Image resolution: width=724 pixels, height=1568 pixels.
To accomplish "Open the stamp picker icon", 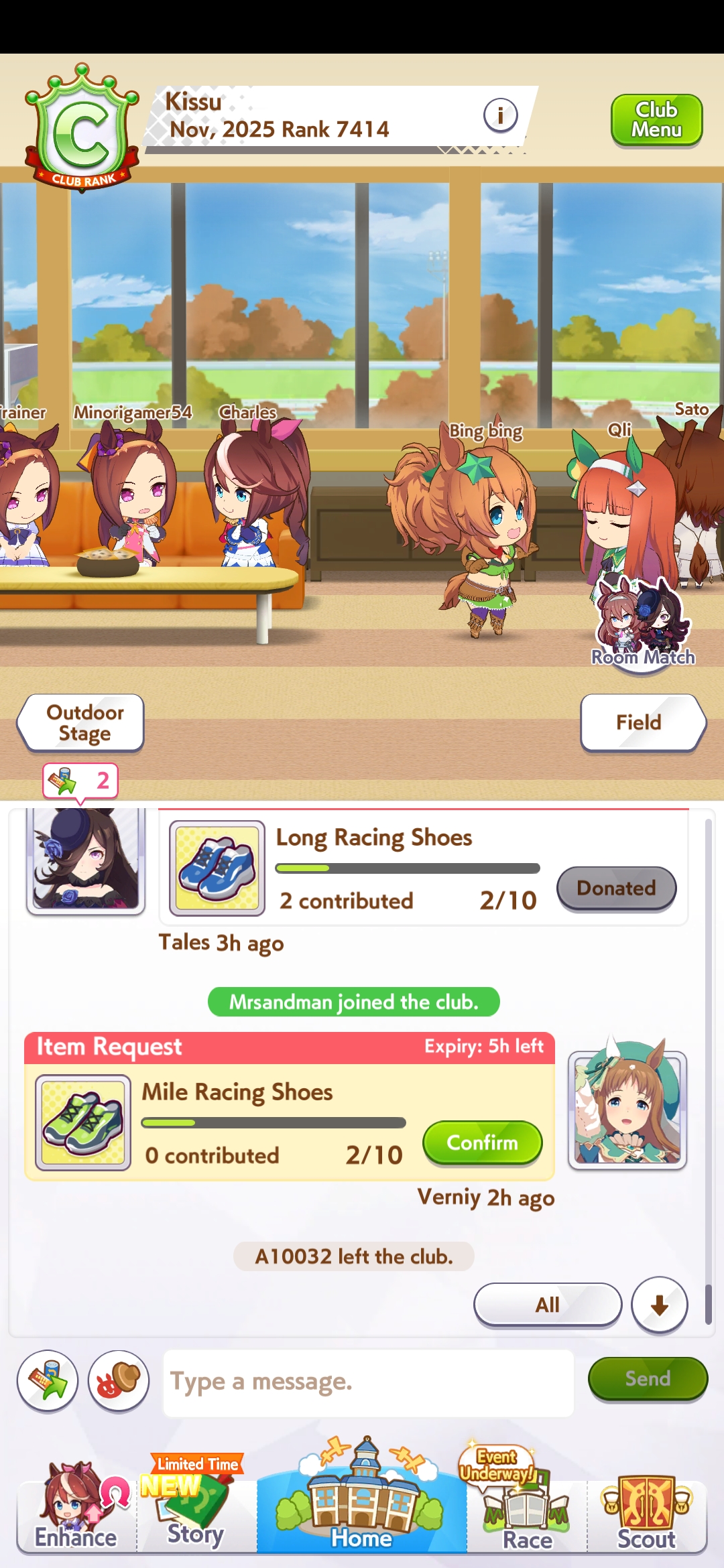I will [119, 1380].
